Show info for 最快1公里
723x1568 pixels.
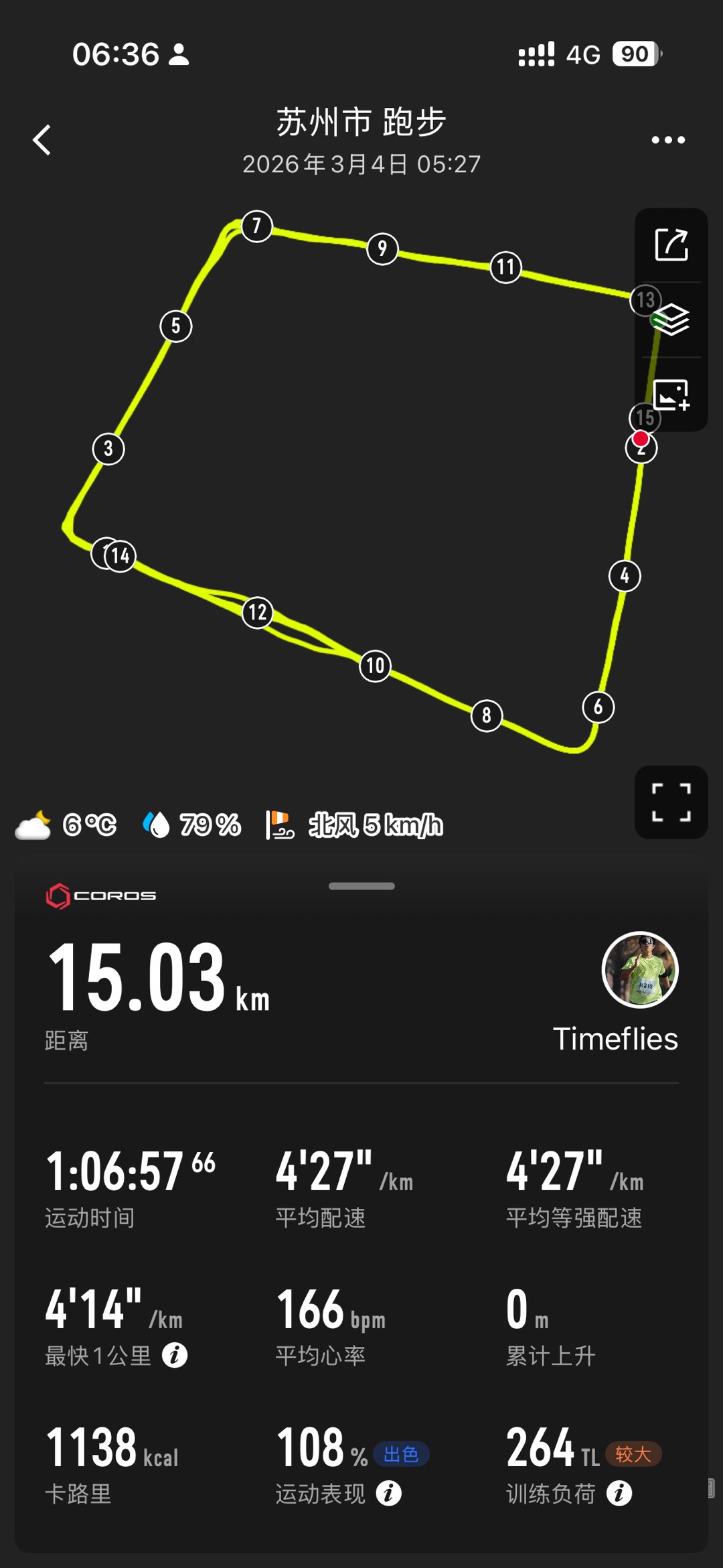175,1356
